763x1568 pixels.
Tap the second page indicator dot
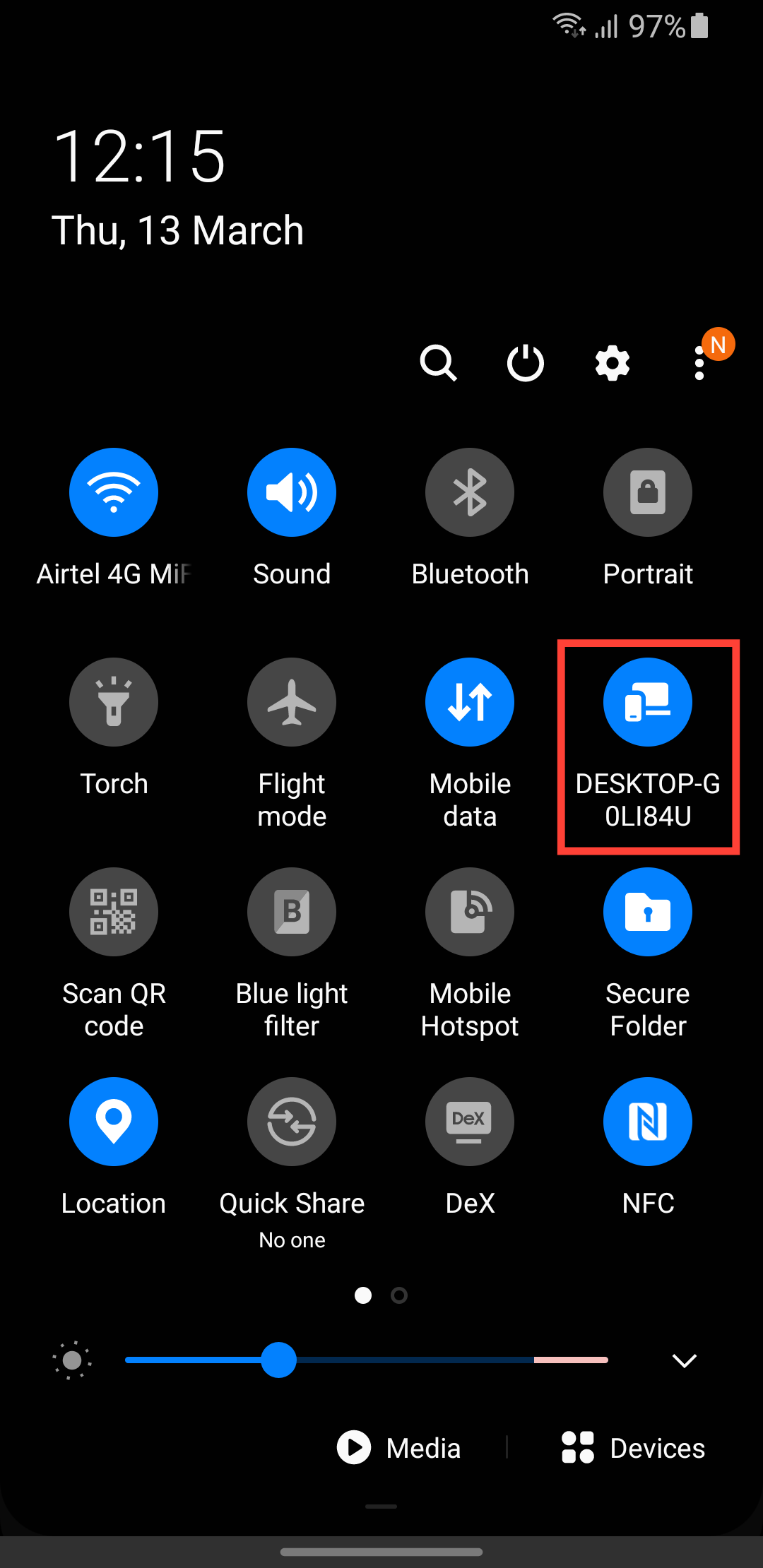(398, 1295)
